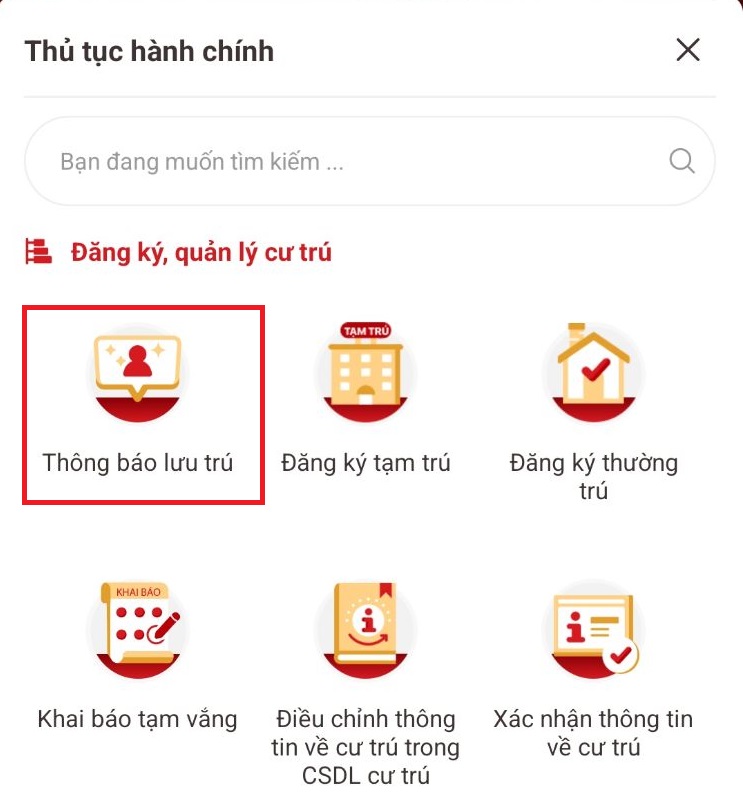Tap the Bạn đang muốn tìm kiếm field
The image size is (743, 801).
point(340,162)
